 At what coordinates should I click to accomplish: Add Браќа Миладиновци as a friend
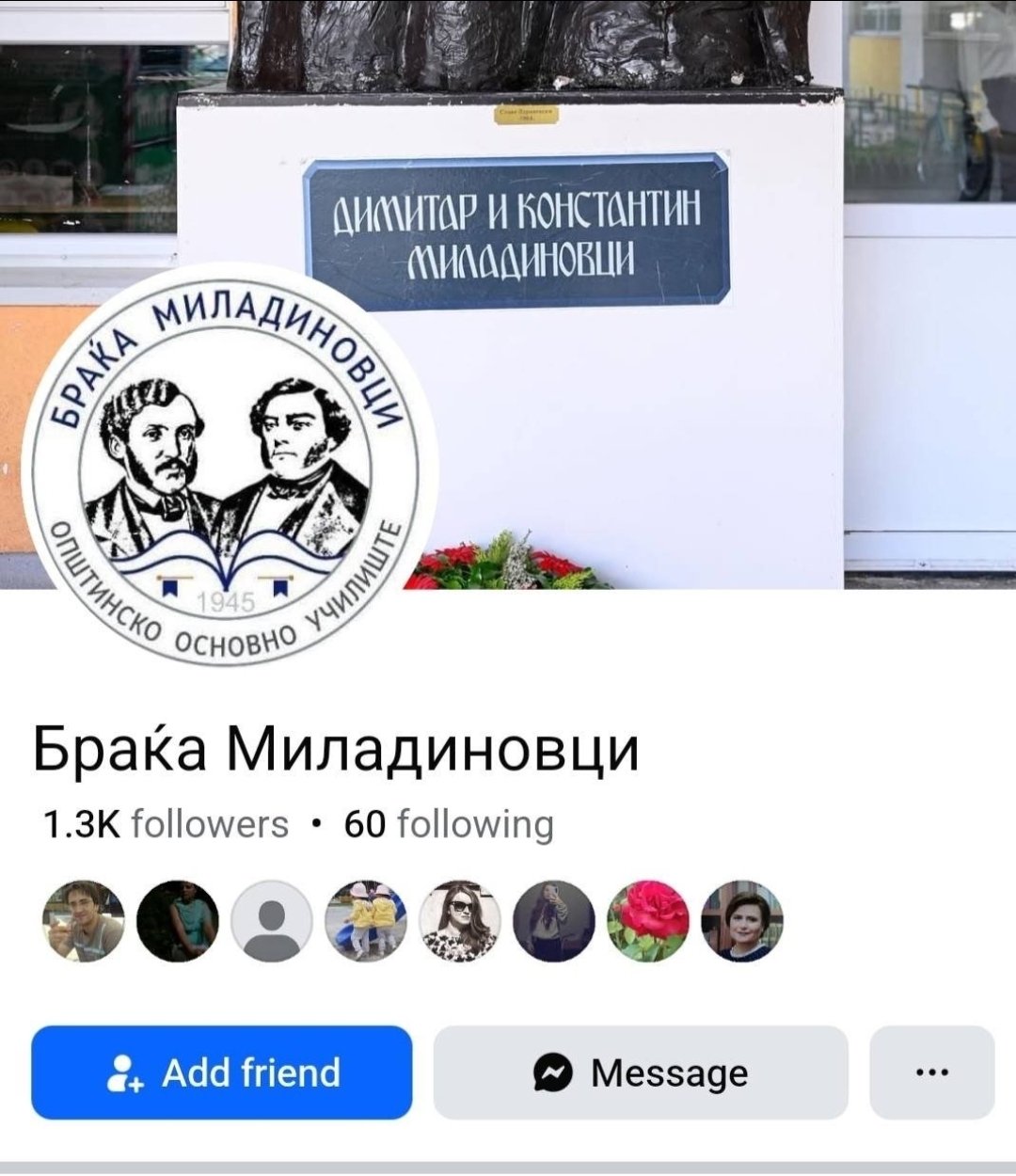point(222,1073)
